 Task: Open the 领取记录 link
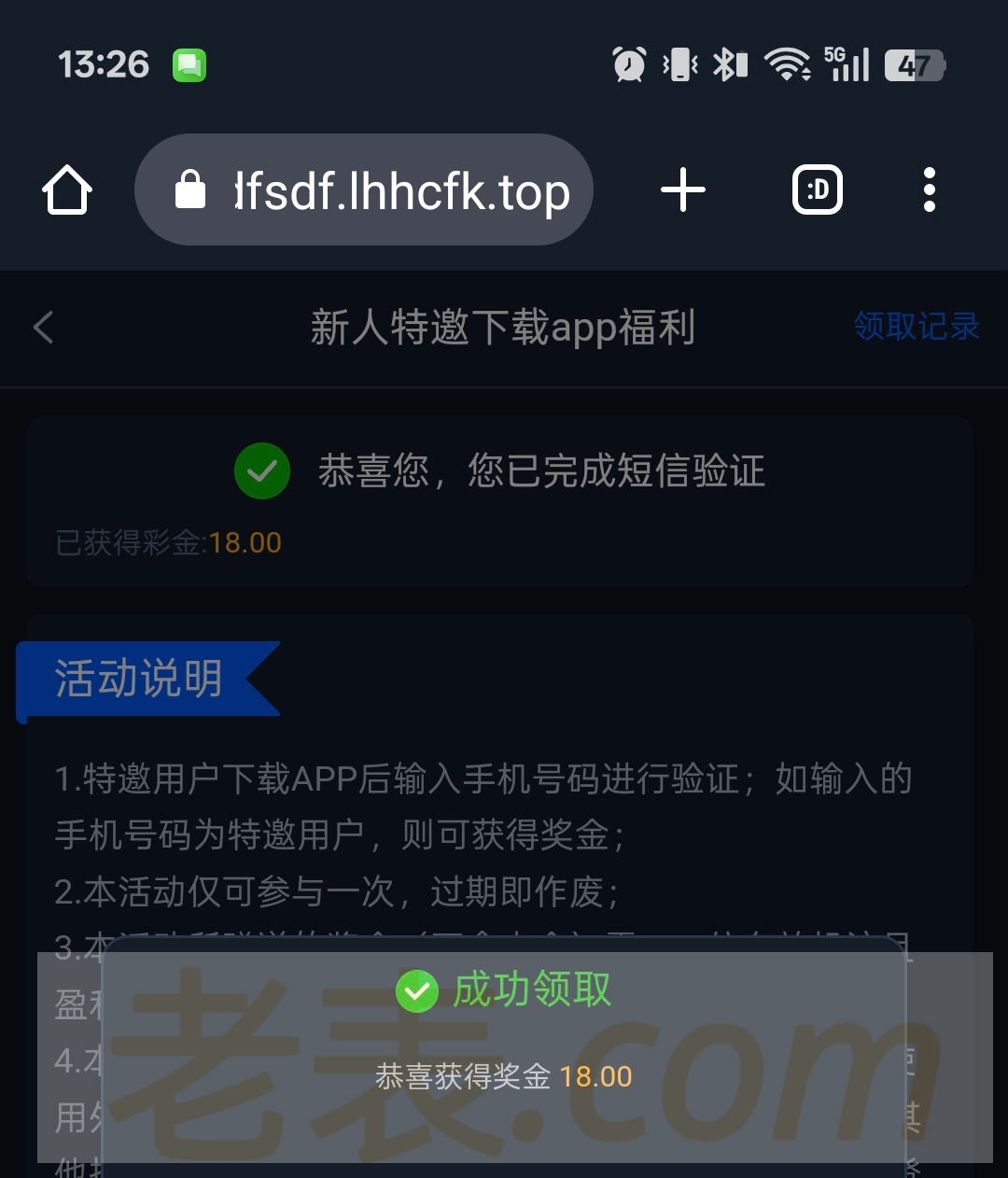pyautogui.click(x=916, y=327)
